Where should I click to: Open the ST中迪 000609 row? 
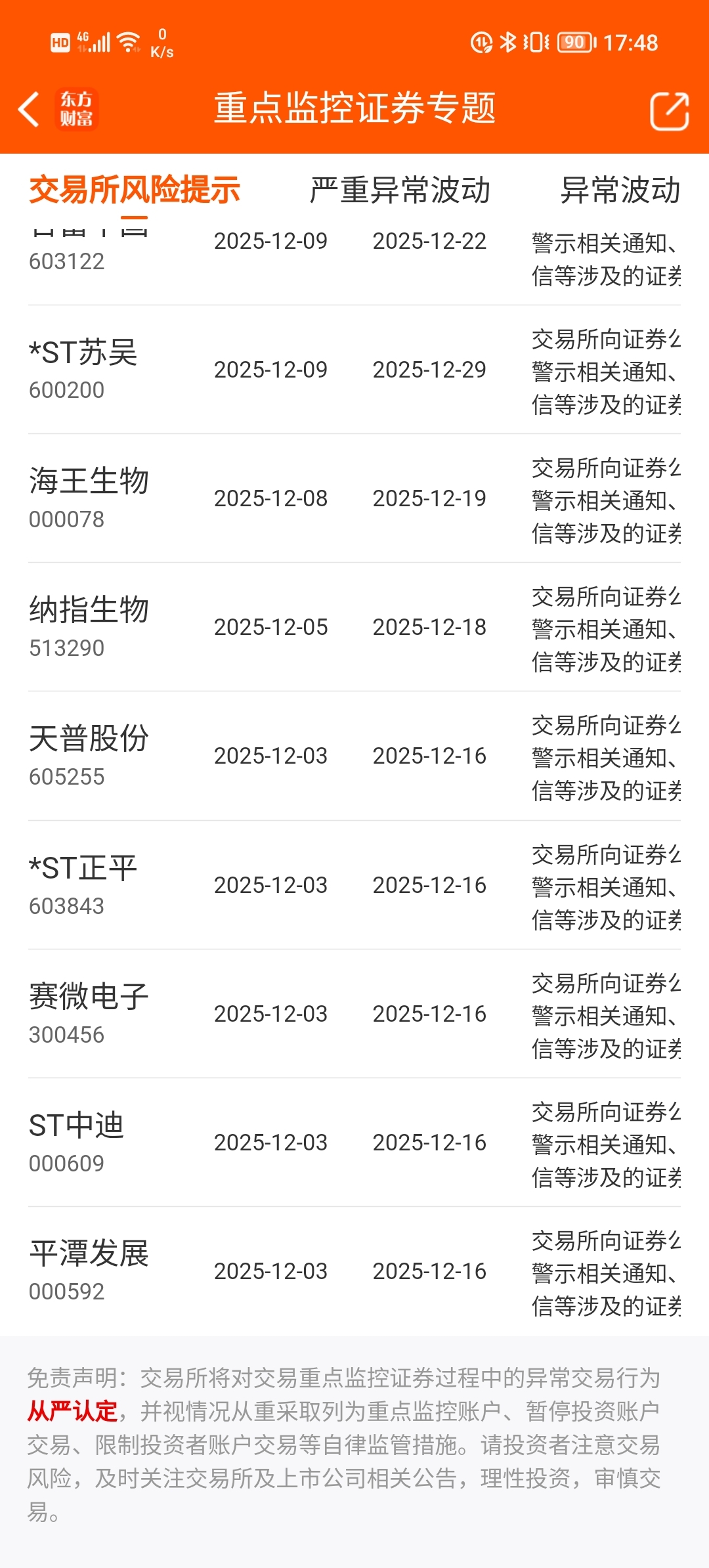pos(354,1143)
